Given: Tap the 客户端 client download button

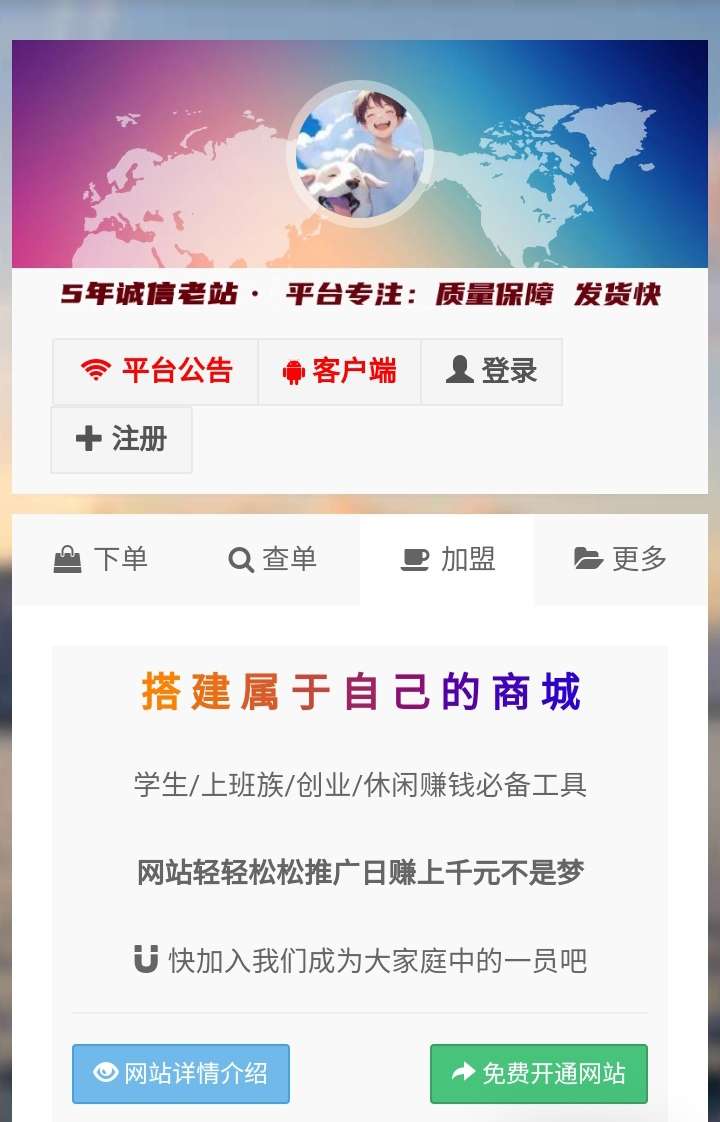Looking at the screenshot, I should pyautogui.click(x=339, y=371).
